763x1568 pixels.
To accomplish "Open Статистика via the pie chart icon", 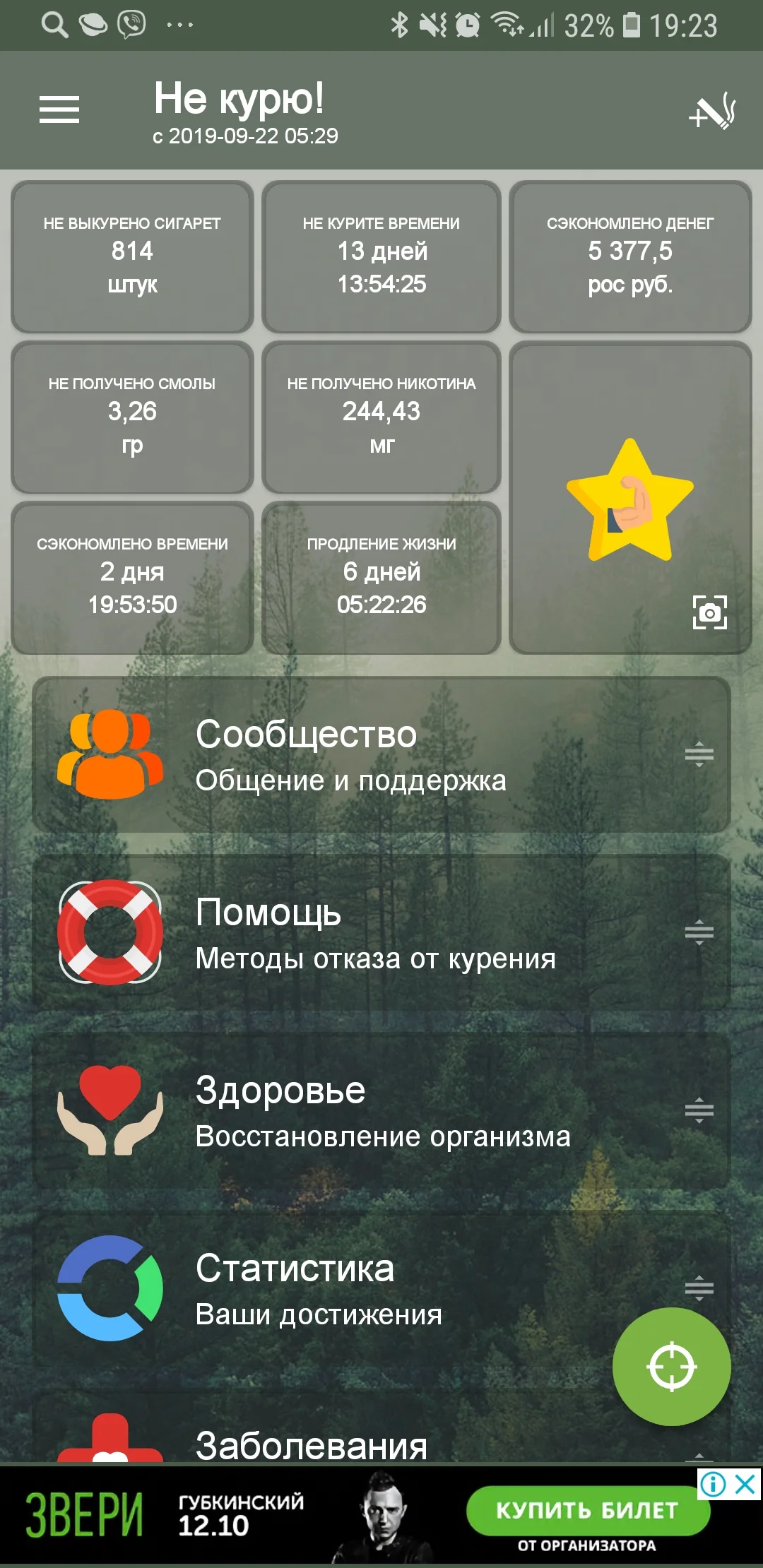I will (113, 1290).
